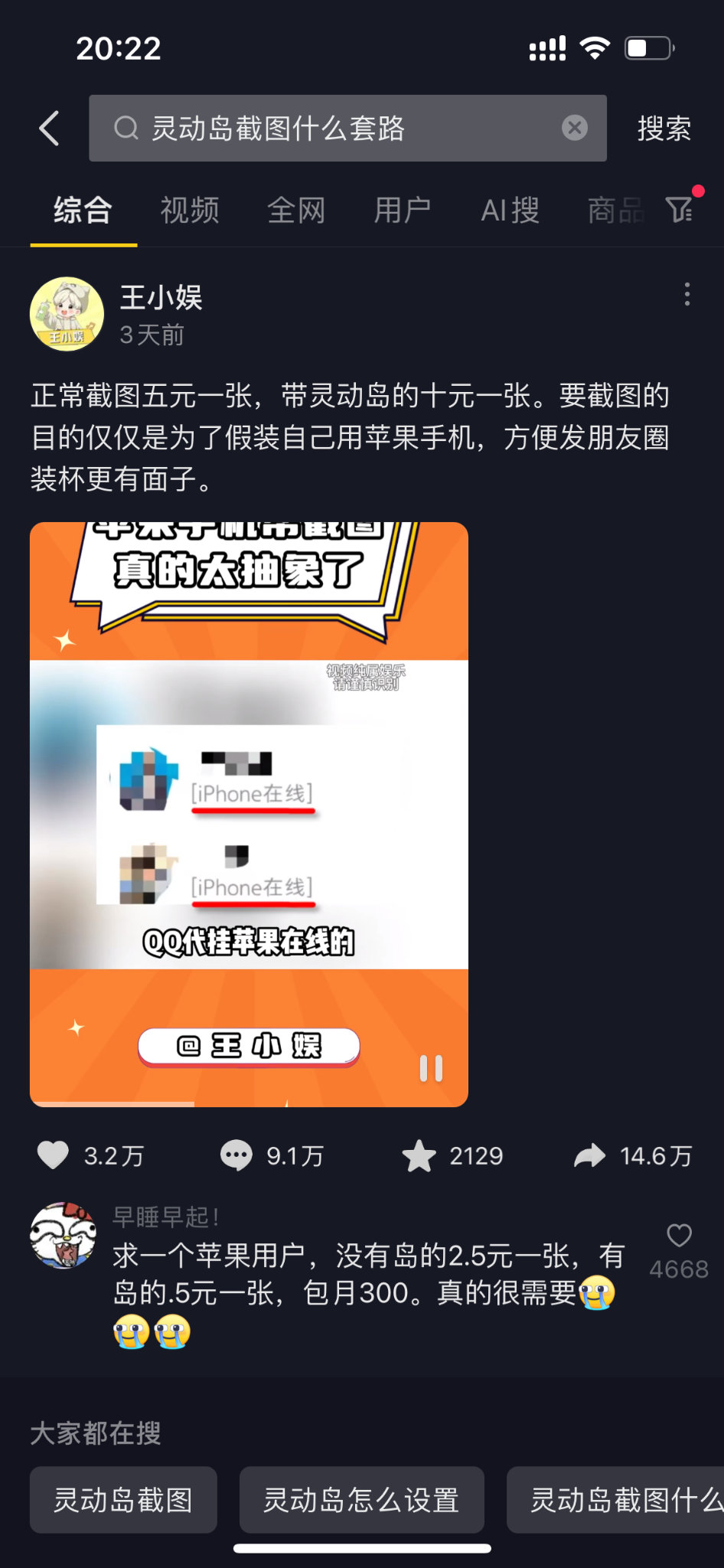Like the comment by 早睡早起!
Image resolution: width=724 pixels, height=1568 pixels.
coord(679,1236)
